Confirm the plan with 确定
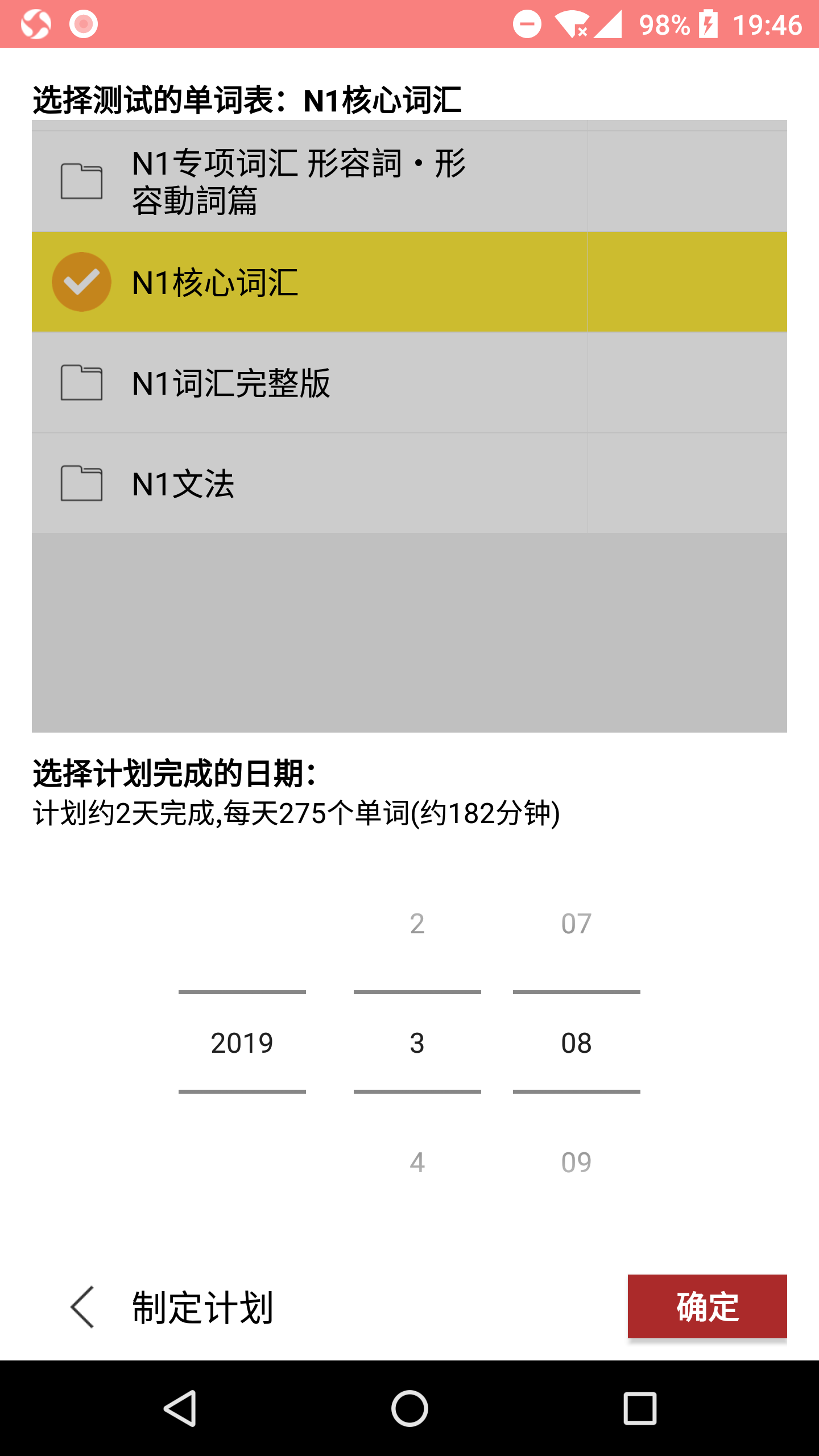819x1456 pixels. click(707, 1306)
